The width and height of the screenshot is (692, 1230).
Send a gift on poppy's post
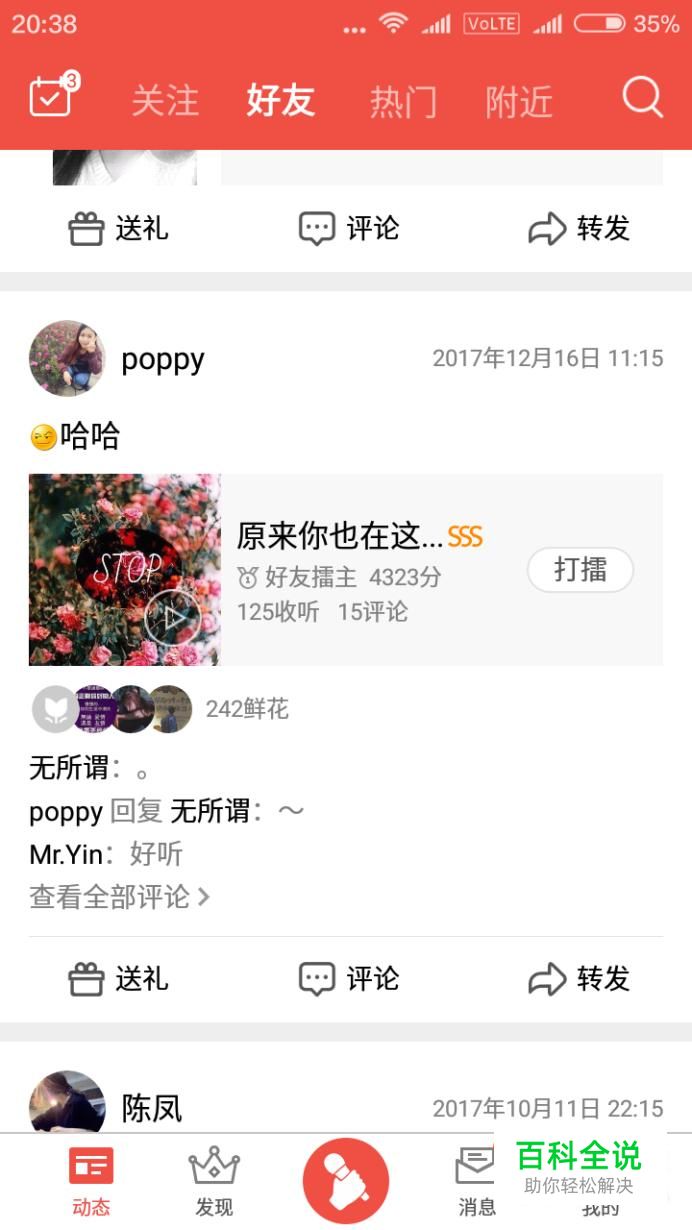coord(118,979)
